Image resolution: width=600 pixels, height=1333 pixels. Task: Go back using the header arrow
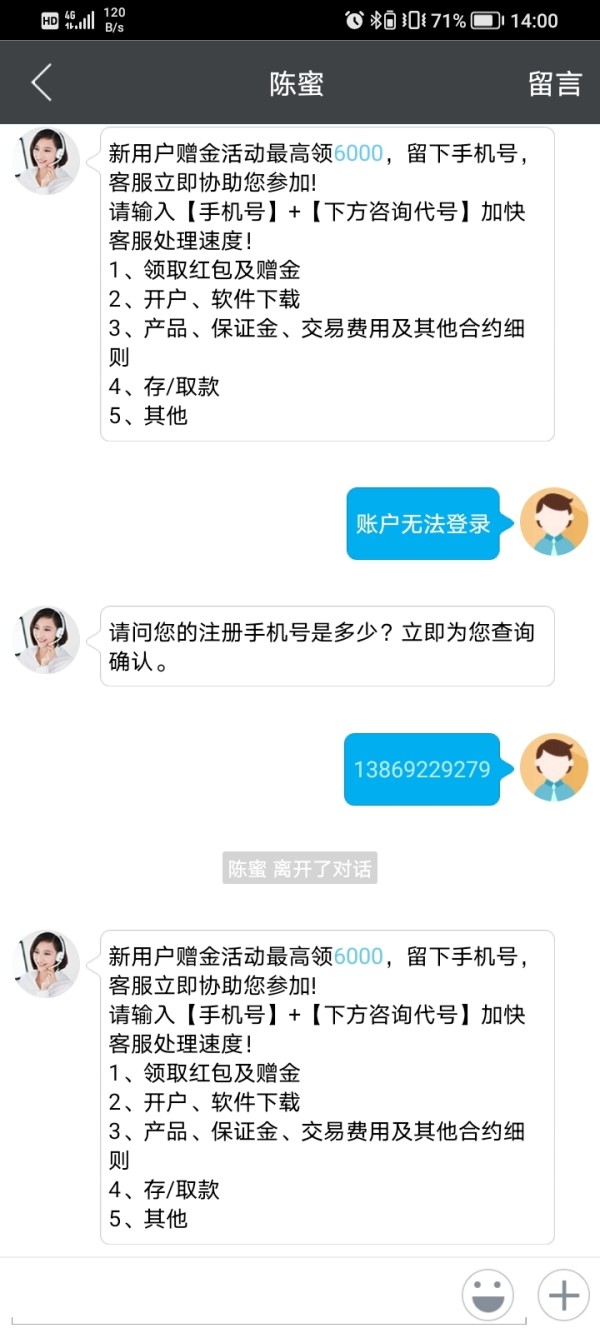click(41, 83)
